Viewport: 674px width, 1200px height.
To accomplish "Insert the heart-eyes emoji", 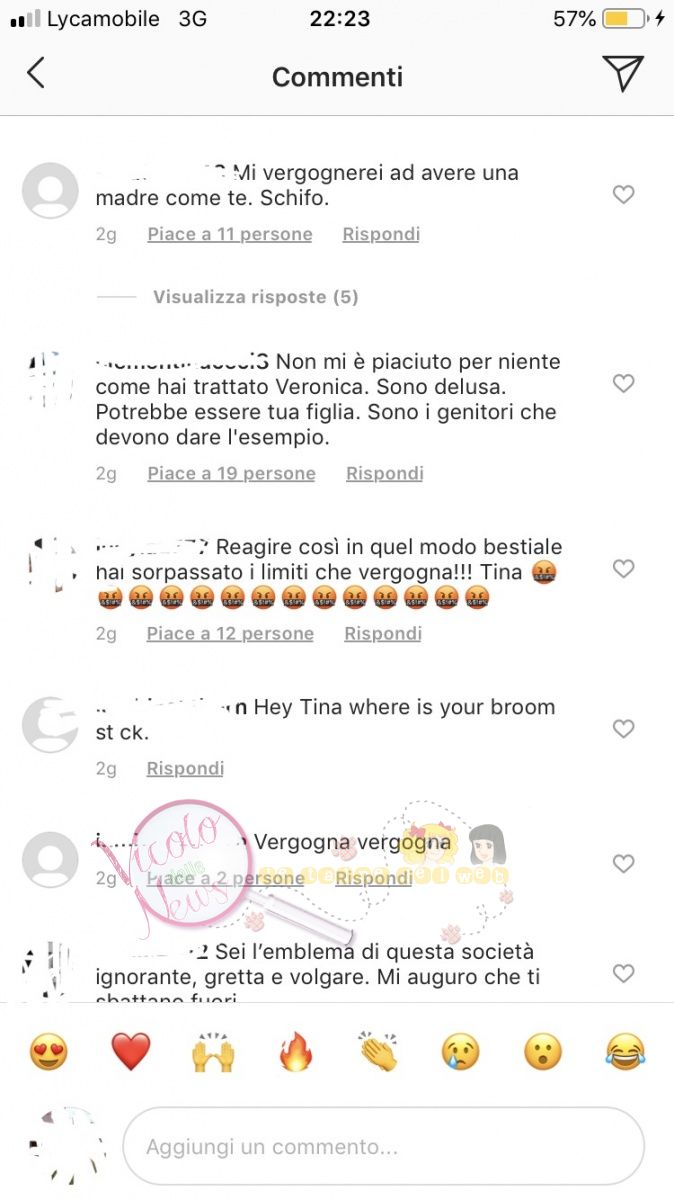I will point(48,1052).
